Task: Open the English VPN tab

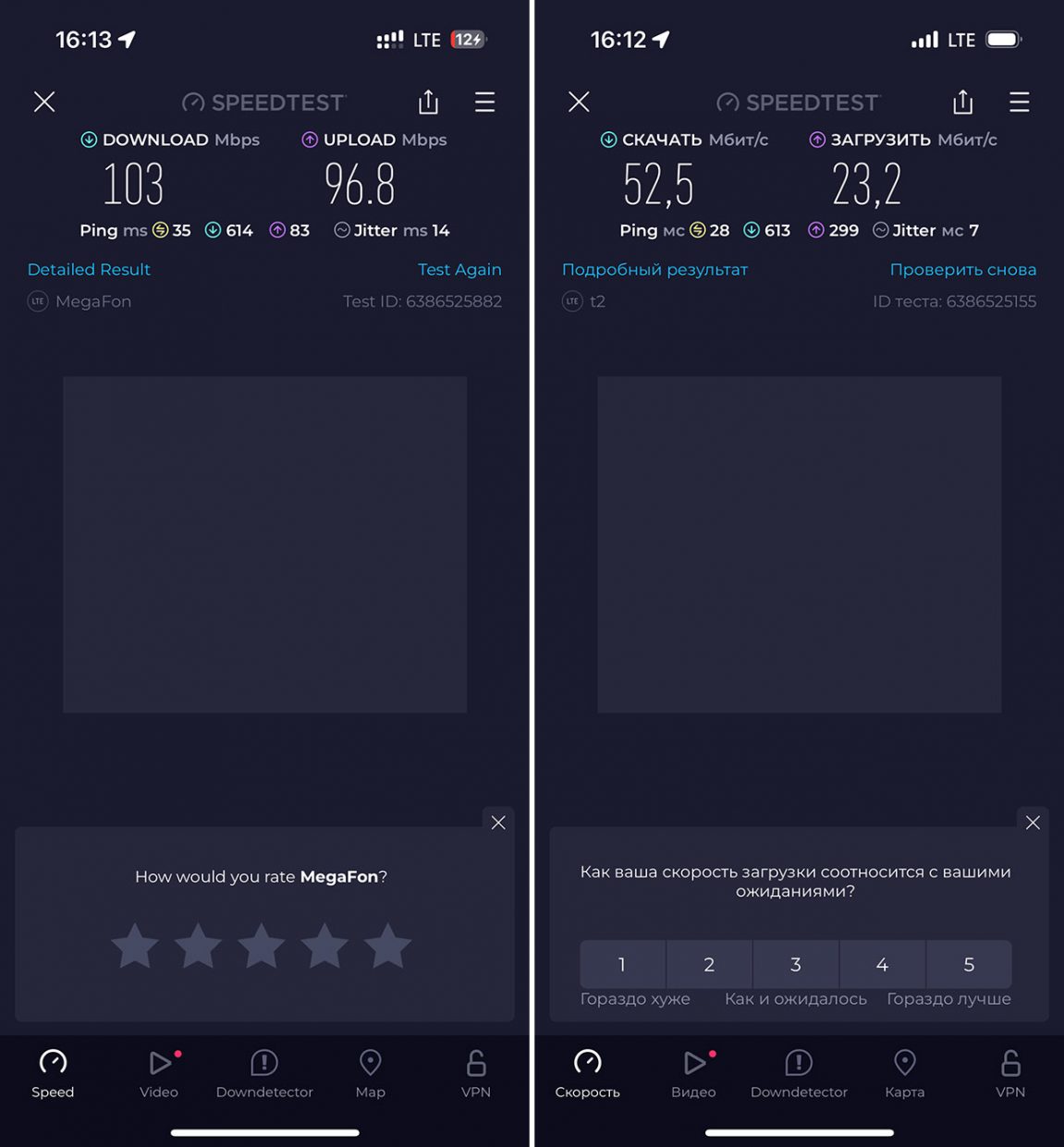Action: click(475, 1074)
